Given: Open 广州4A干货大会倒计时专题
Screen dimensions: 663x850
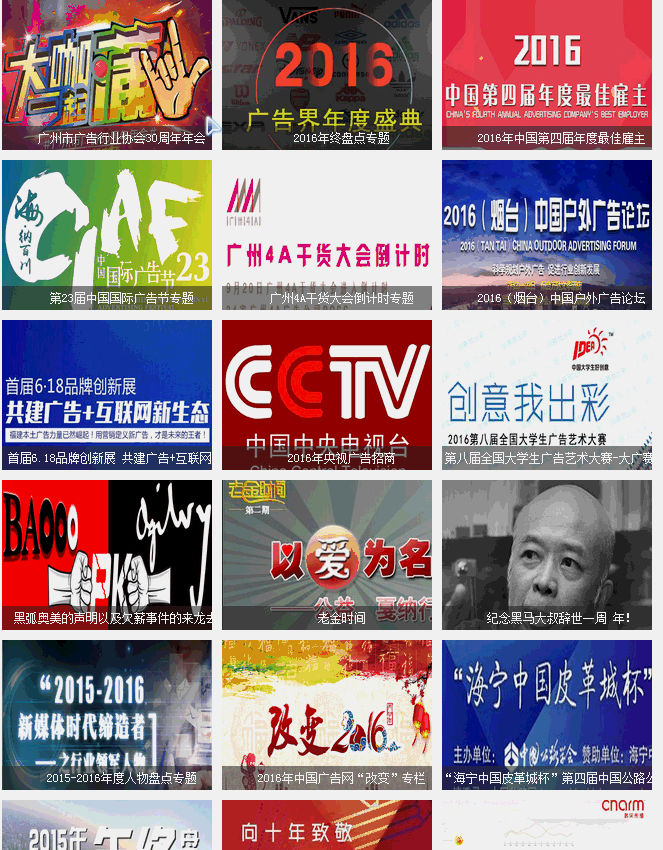Looking at the screenshot, I should [x=327, y=235].
